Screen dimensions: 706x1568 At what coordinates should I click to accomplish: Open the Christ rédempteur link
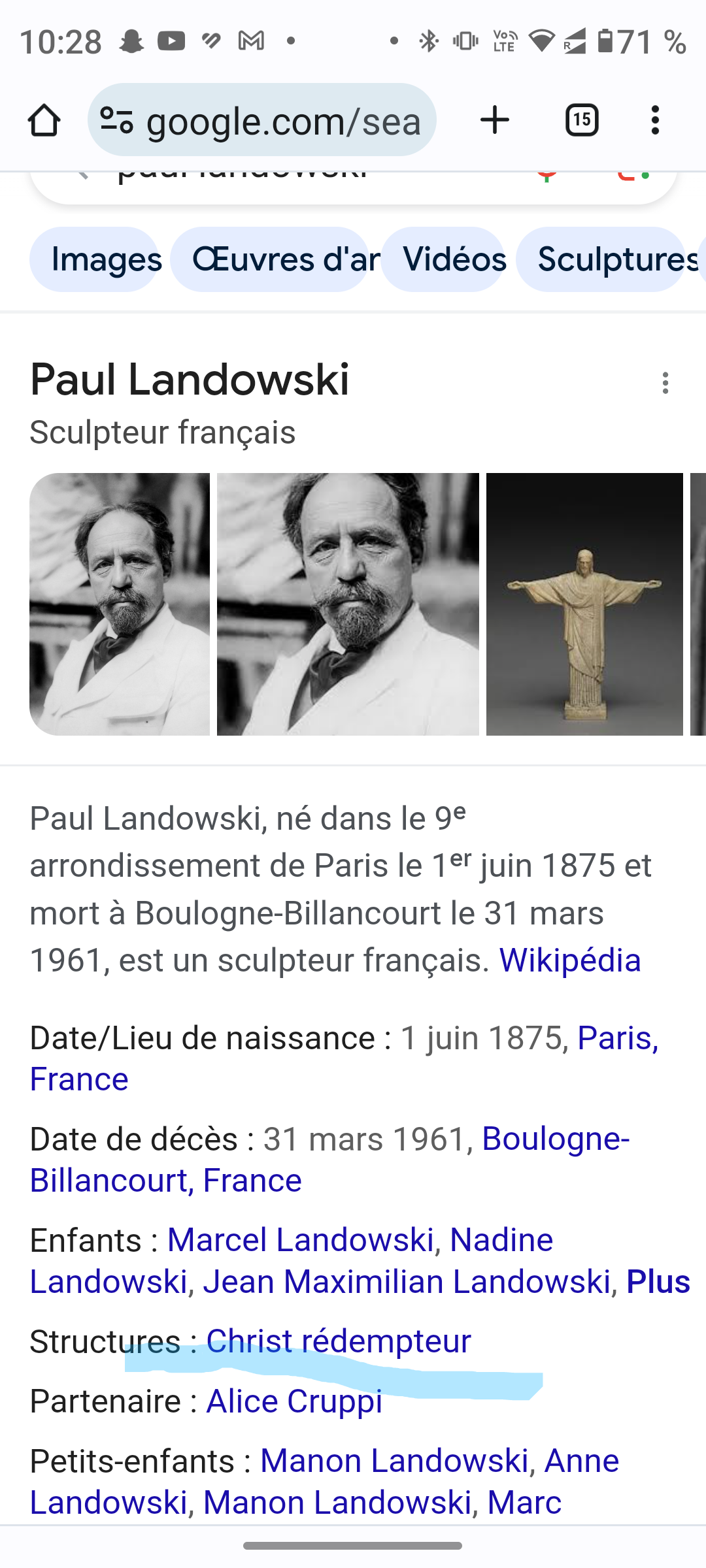point(339,1342)
